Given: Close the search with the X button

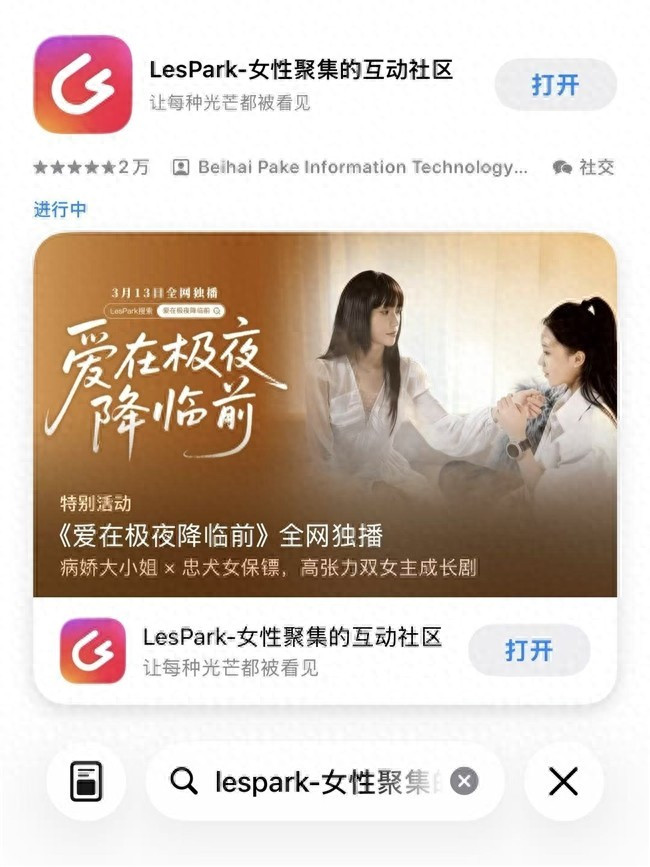Looking at the screenshot, I should coord(563,781).
